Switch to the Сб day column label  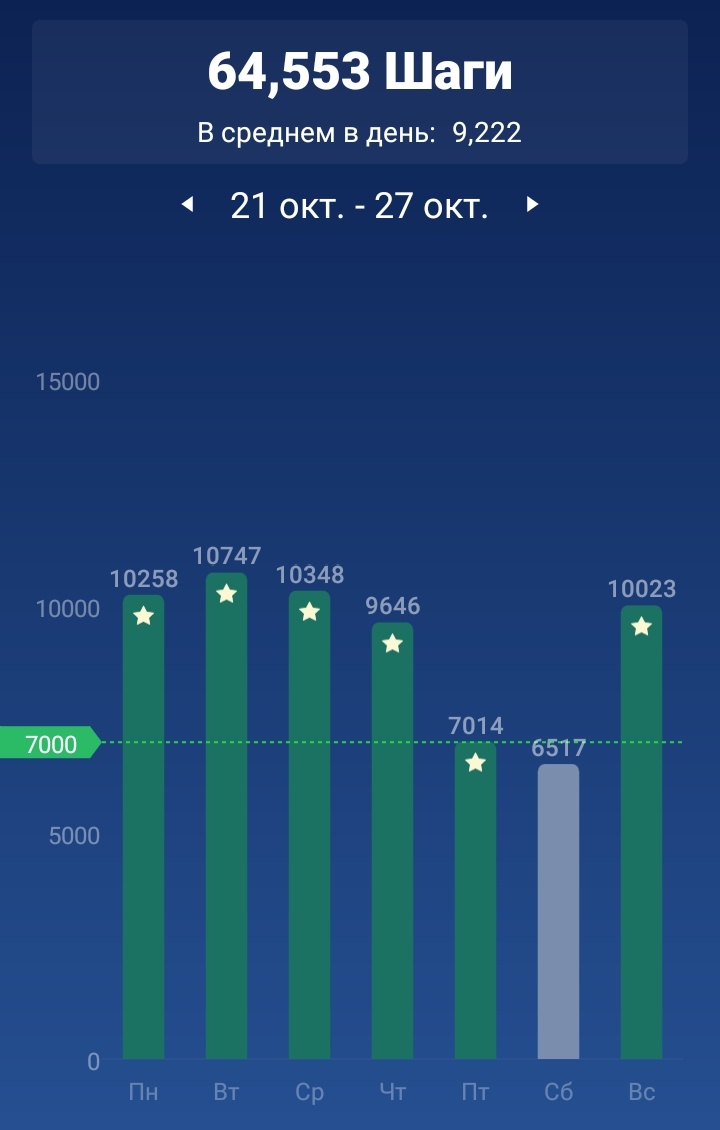[x=559, y=1094]
